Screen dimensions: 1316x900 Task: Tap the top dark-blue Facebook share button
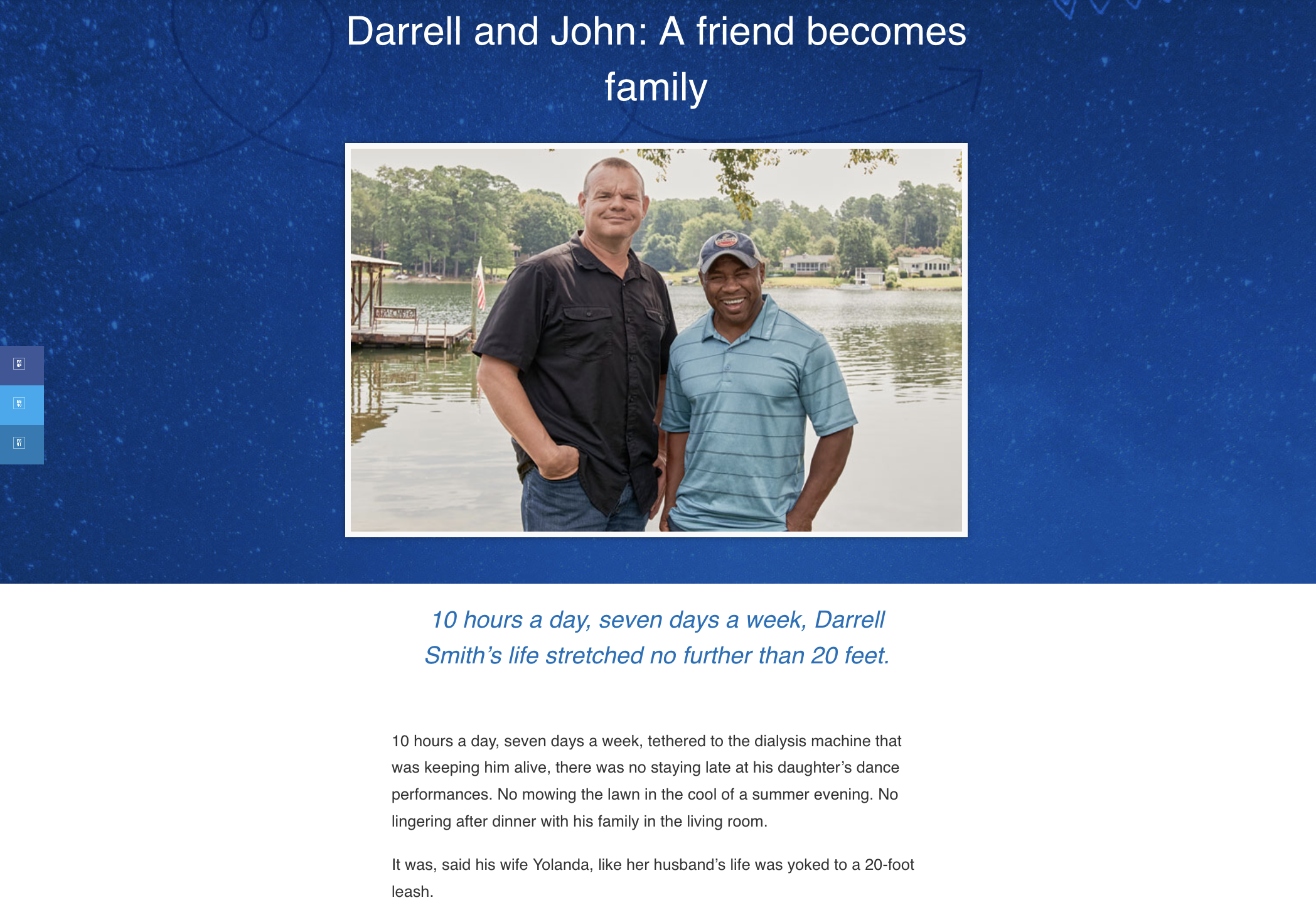pyautogui.click(x=21, y=365)
